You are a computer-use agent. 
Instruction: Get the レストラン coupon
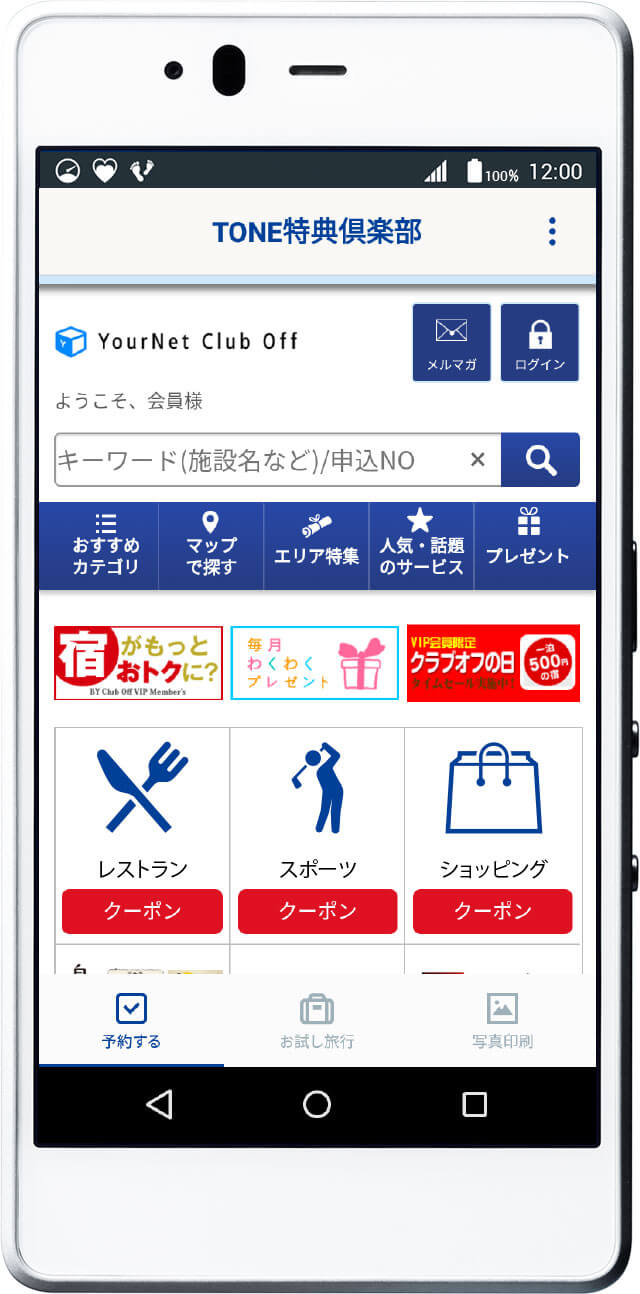[142, 911]
